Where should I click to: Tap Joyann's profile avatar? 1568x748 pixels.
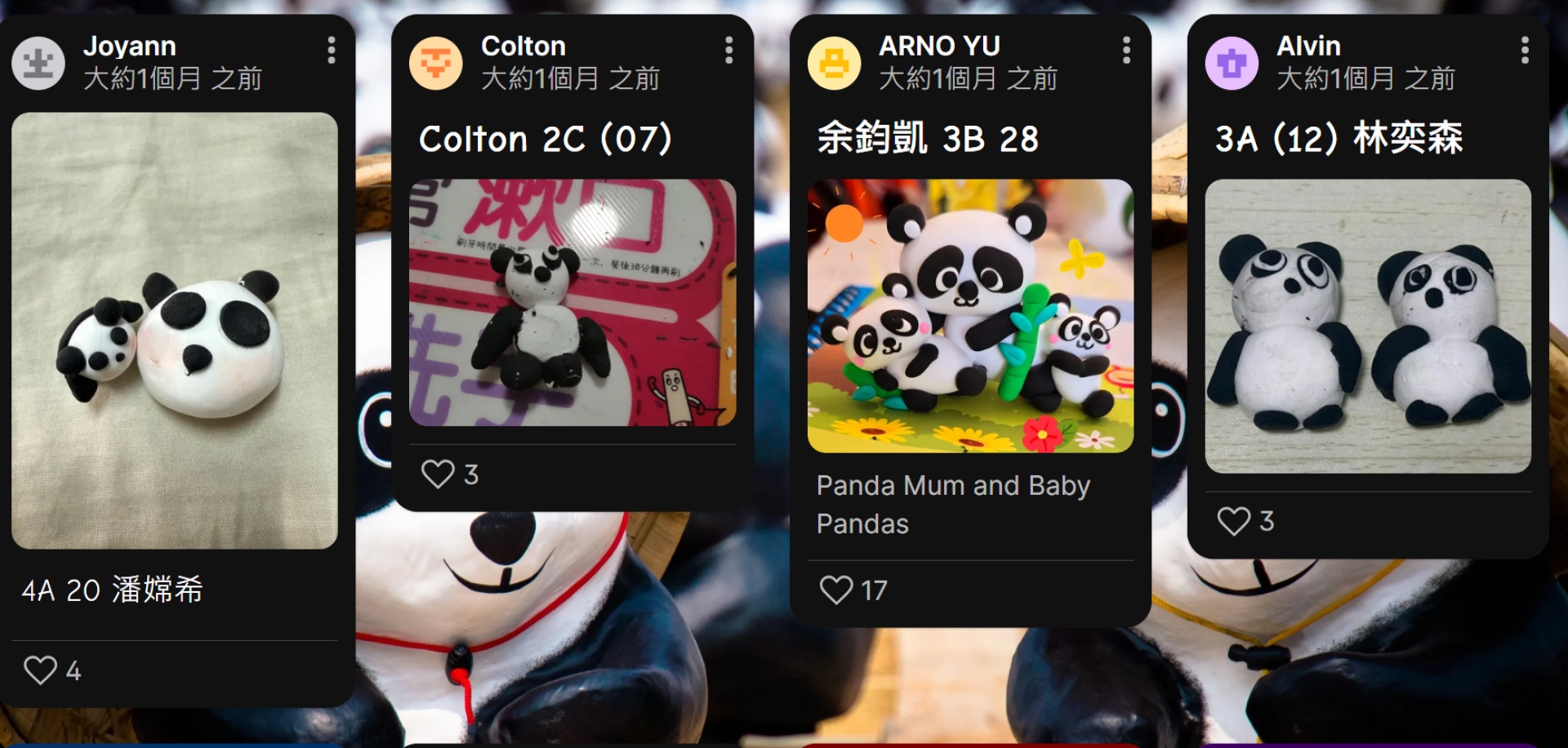(x=38, y=63)
